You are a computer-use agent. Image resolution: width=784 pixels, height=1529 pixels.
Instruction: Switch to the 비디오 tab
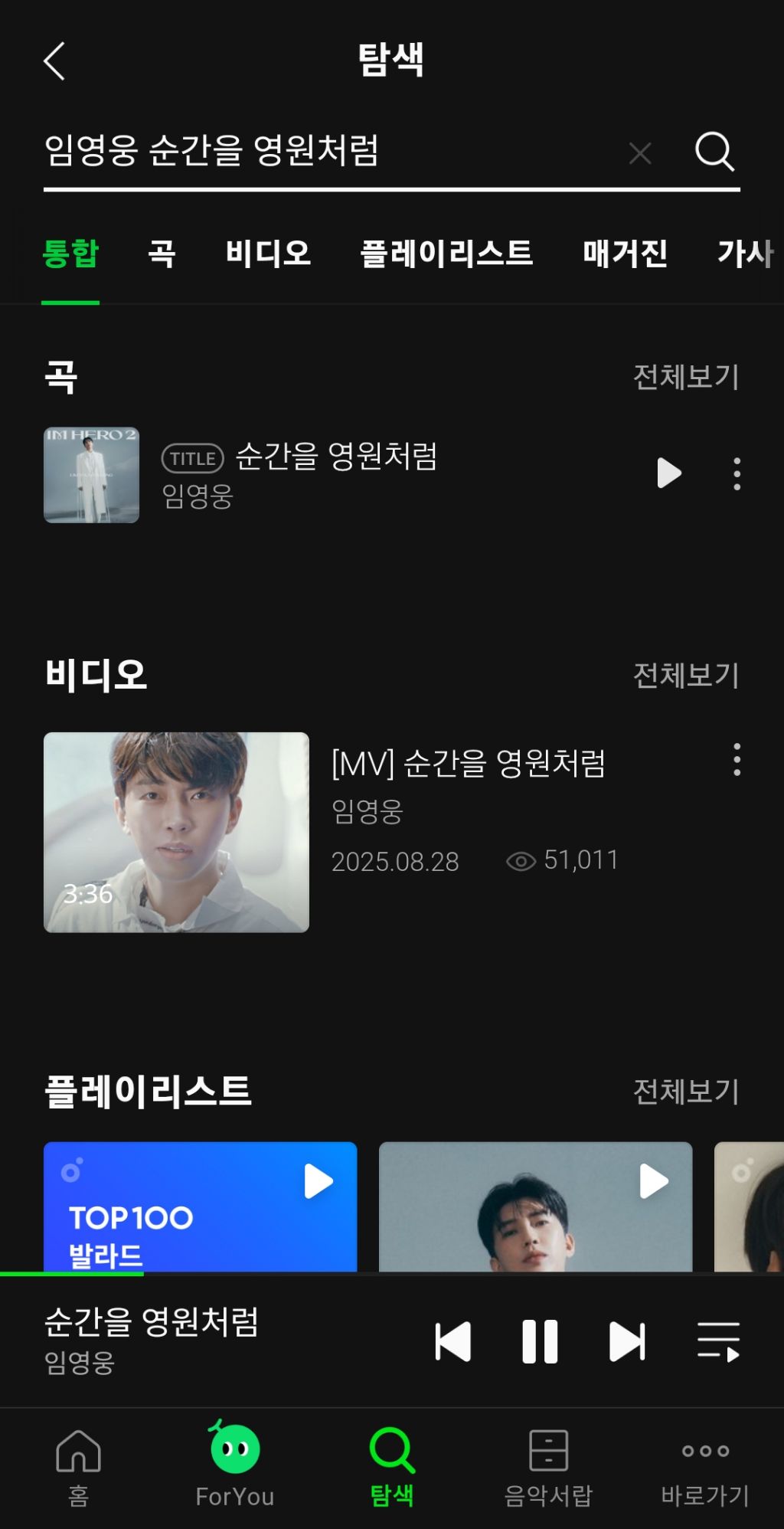point(268,254)
